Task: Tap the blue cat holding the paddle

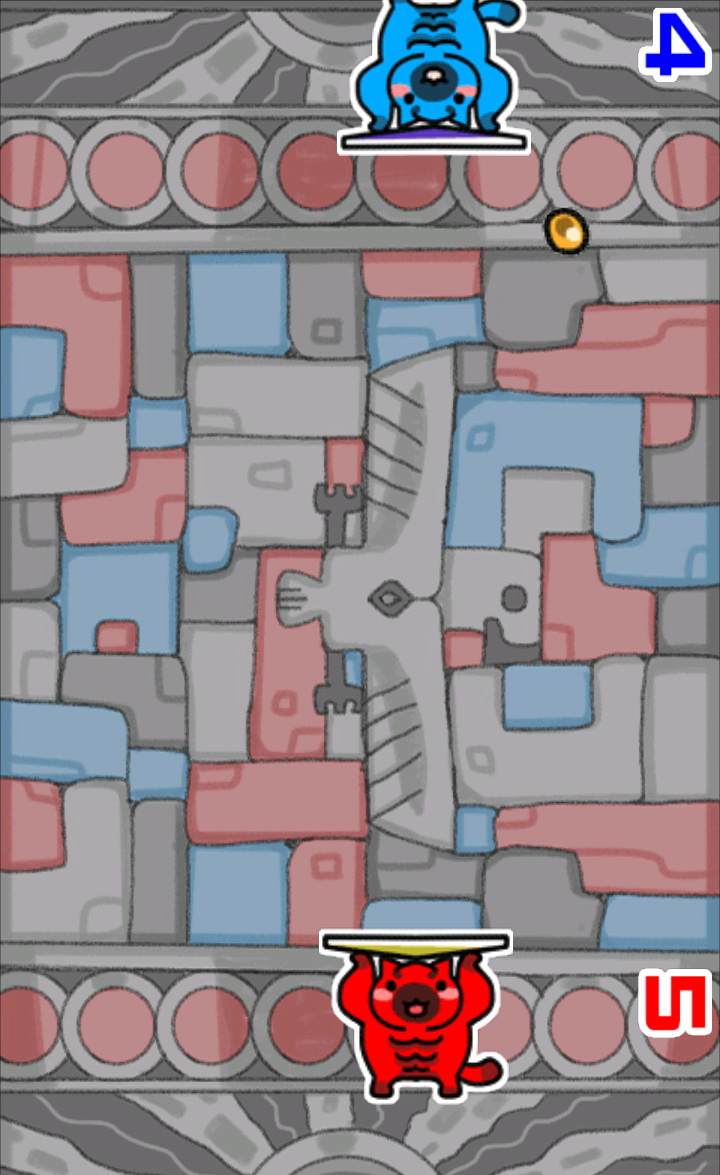Action: click(432, 70)
